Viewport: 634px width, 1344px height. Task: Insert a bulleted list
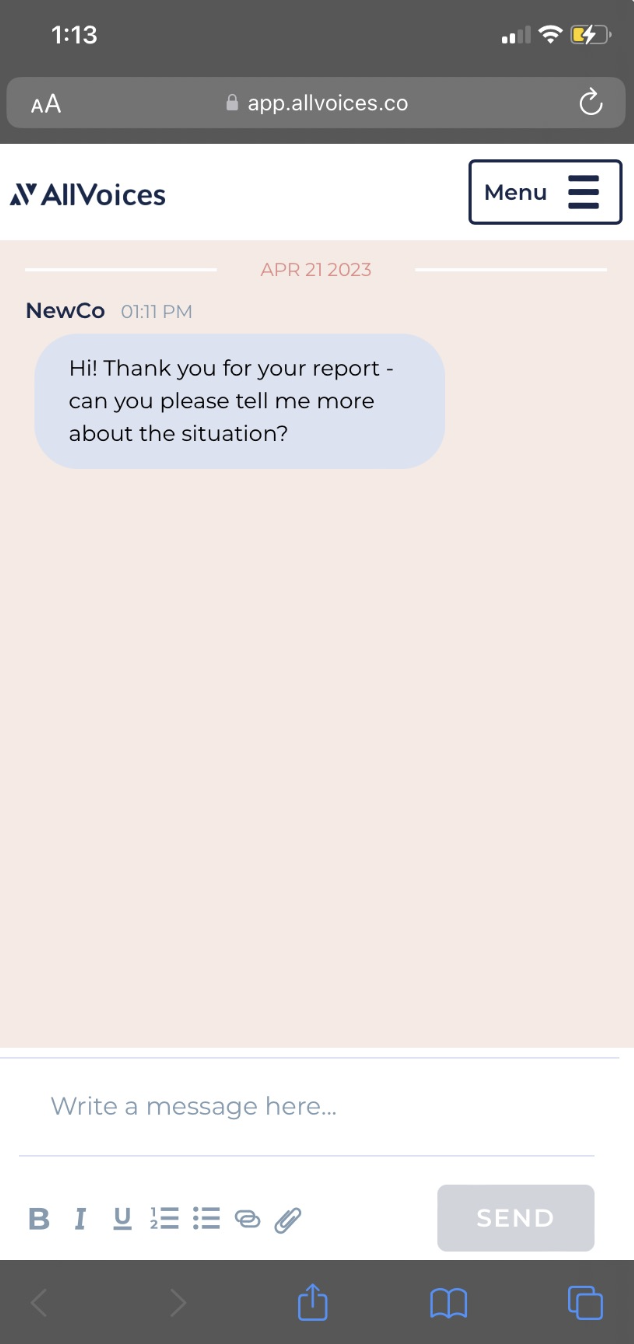(206, 1218)
